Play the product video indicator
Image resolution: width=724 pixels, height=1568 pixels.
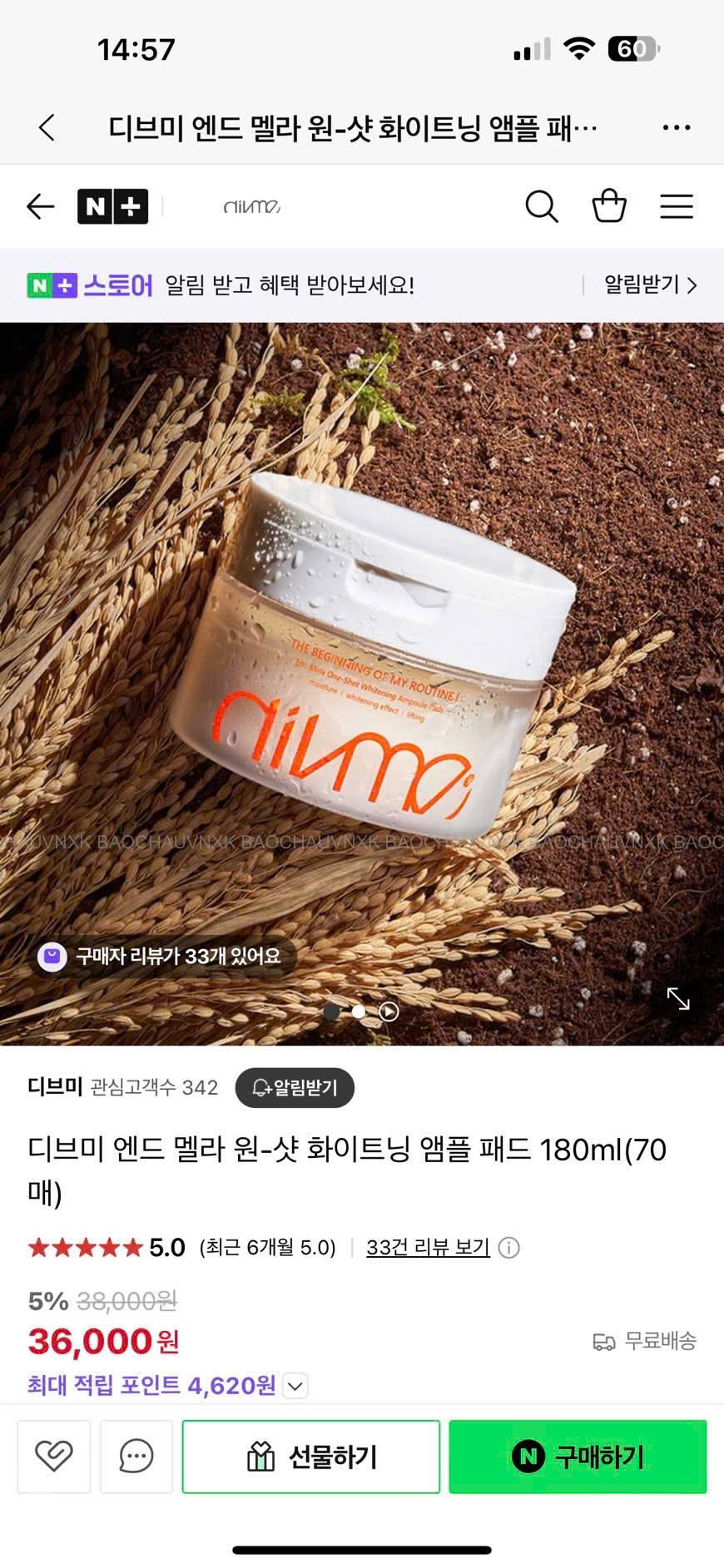[389, 1012]
